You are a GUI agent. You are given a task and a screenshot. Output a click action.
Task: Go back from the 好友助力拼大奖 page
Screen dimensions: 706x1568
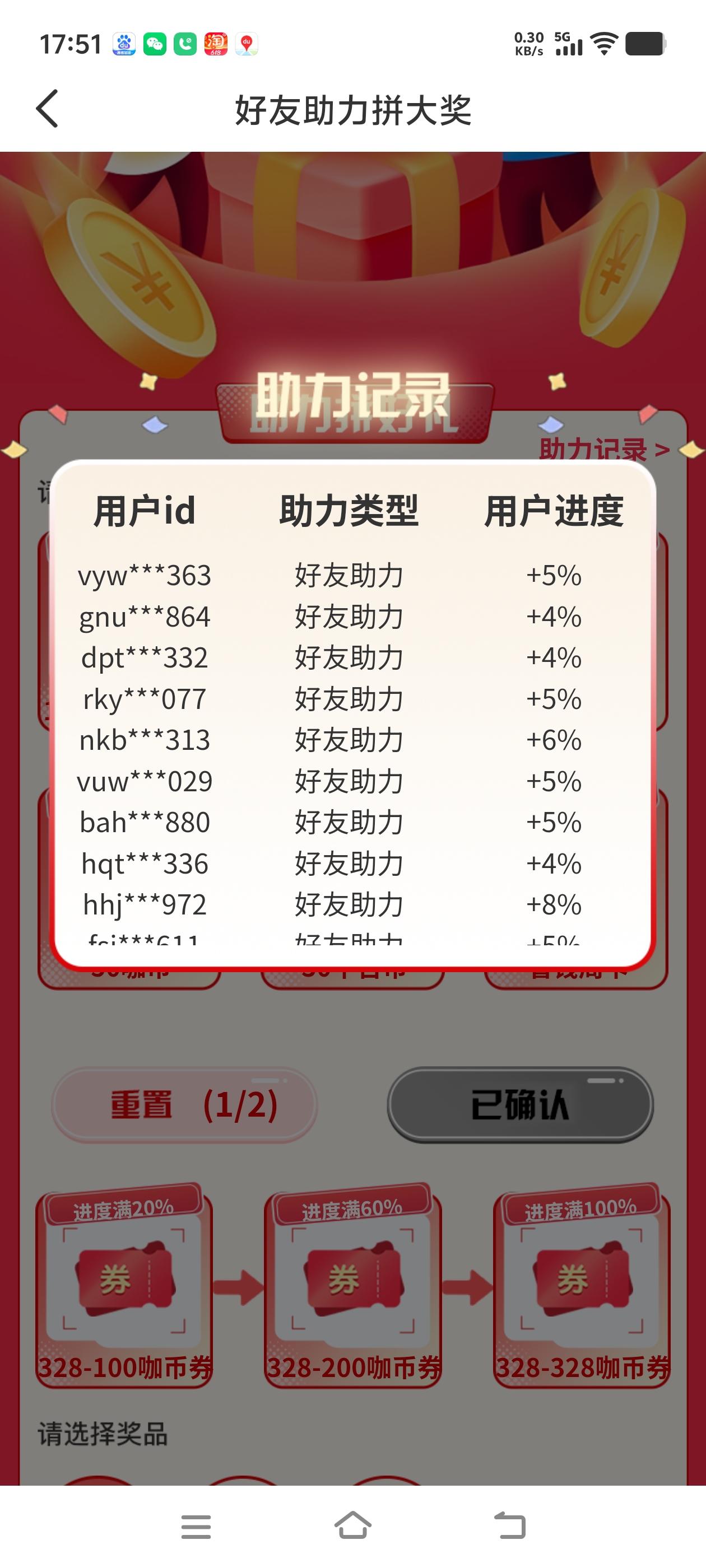coord(48,109)
